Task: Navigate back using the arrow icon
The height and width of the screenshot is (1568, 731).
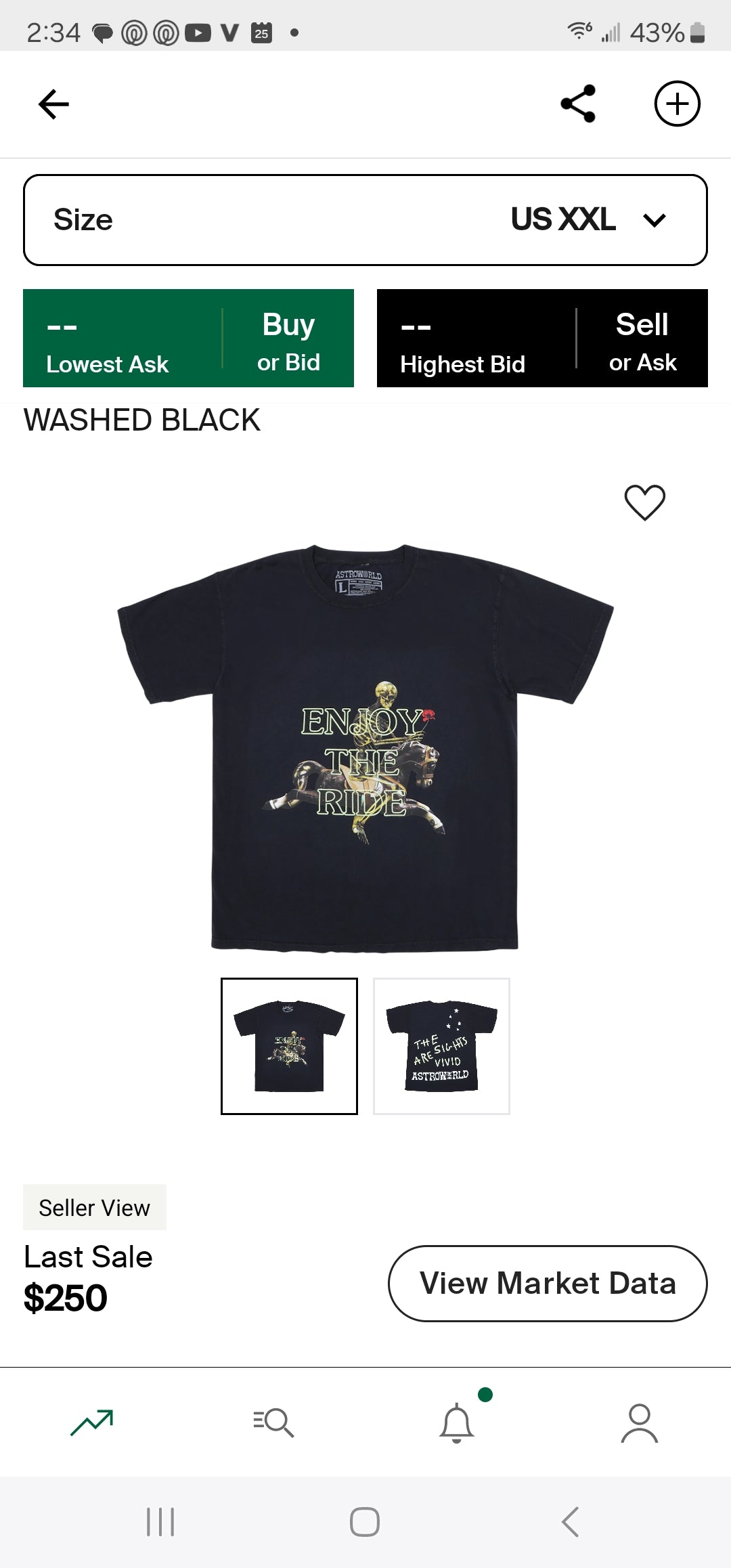Action: tap(53, 104)
